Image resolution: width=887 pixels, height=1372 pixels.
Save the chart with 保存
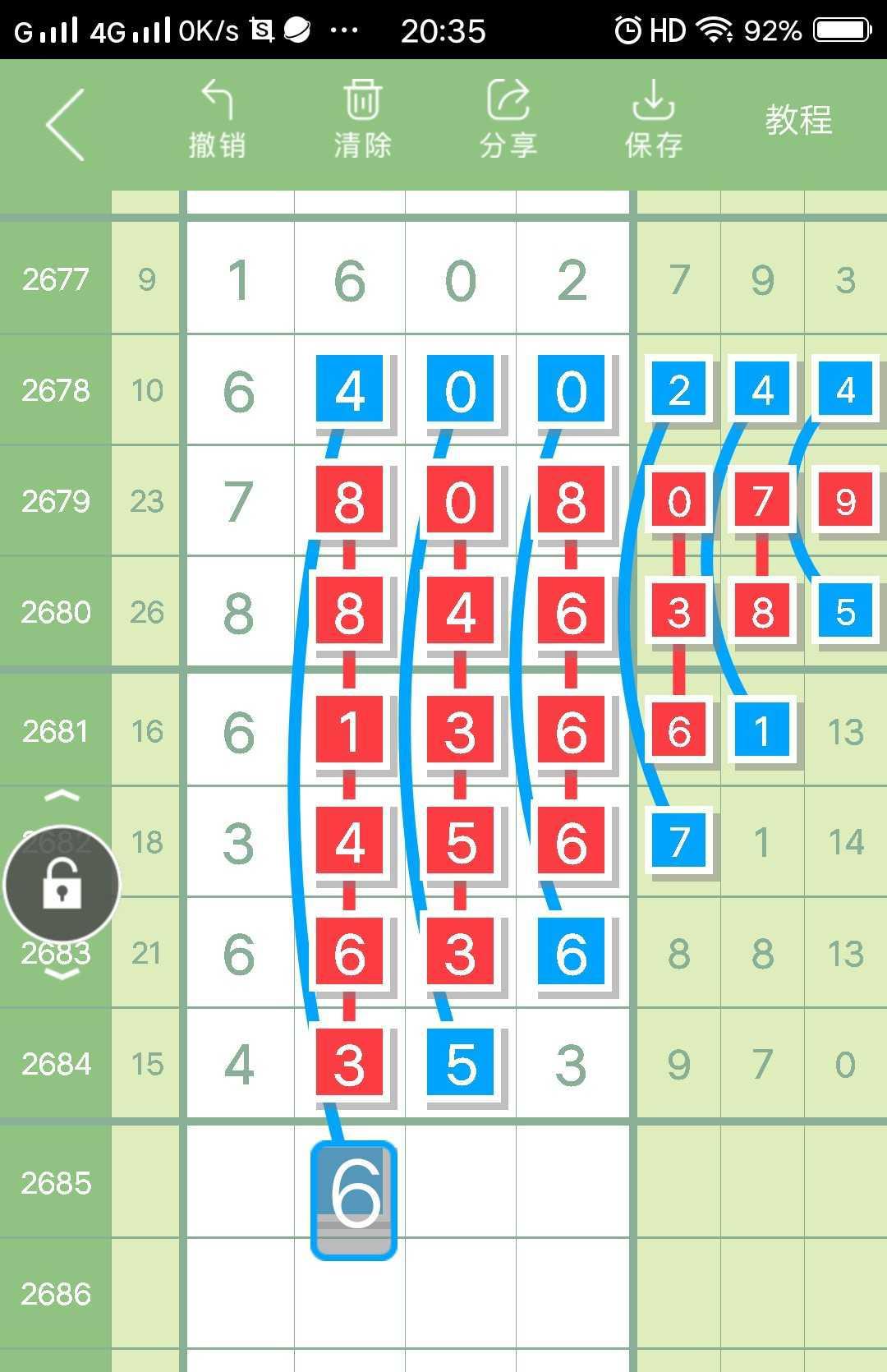[653, 120]
